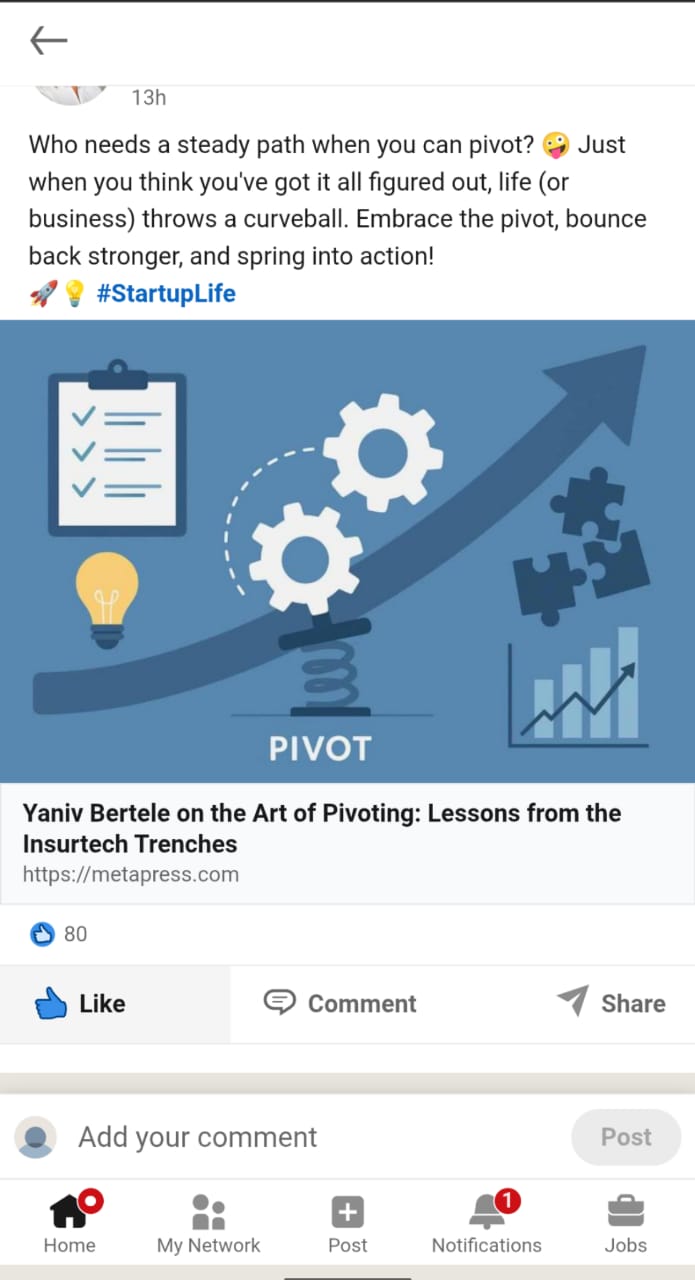Open the Yaniv Bertele pivoting article
This screenshot has width=695, height=1280.
[x=322, y=828]
